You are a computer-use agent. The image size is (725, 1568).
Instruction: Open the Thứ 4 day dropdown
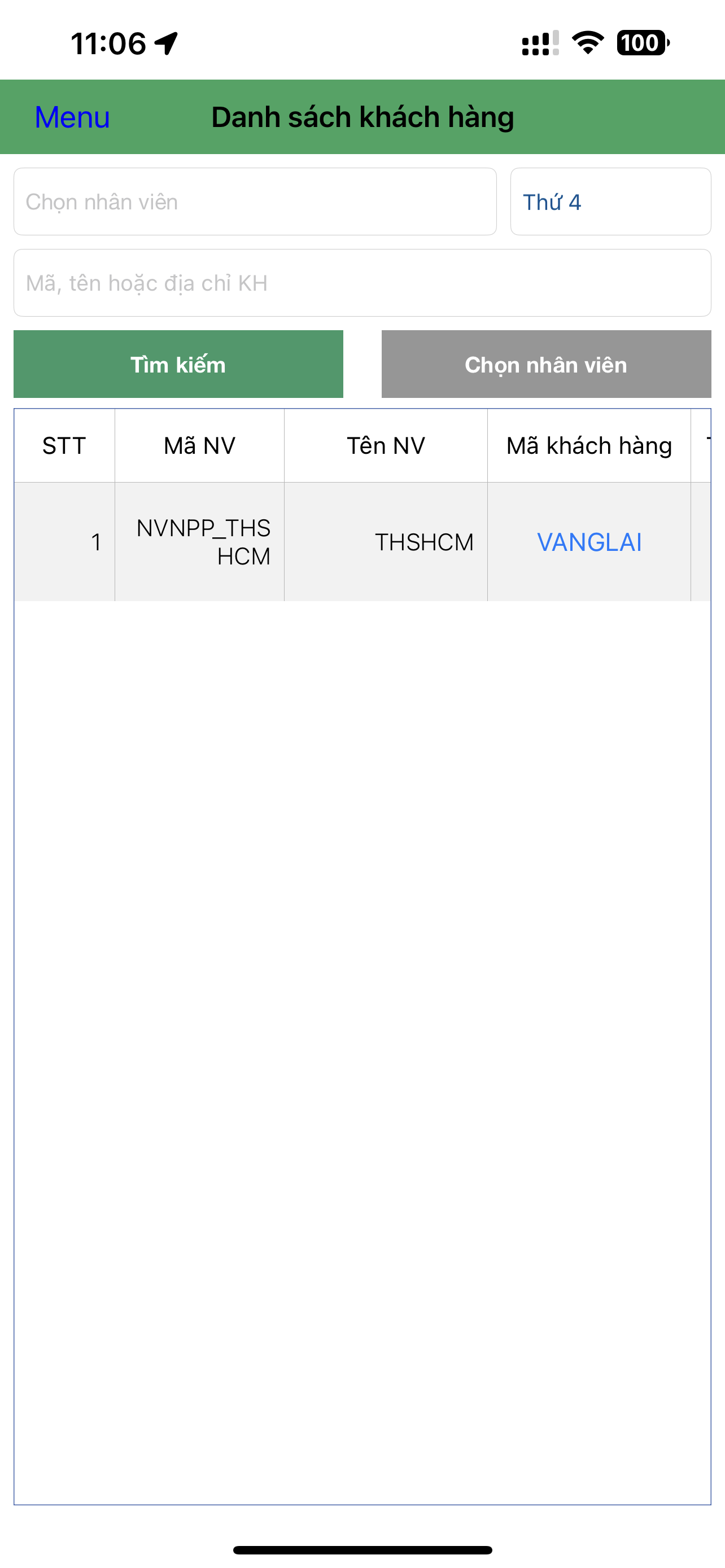[610, 202]
